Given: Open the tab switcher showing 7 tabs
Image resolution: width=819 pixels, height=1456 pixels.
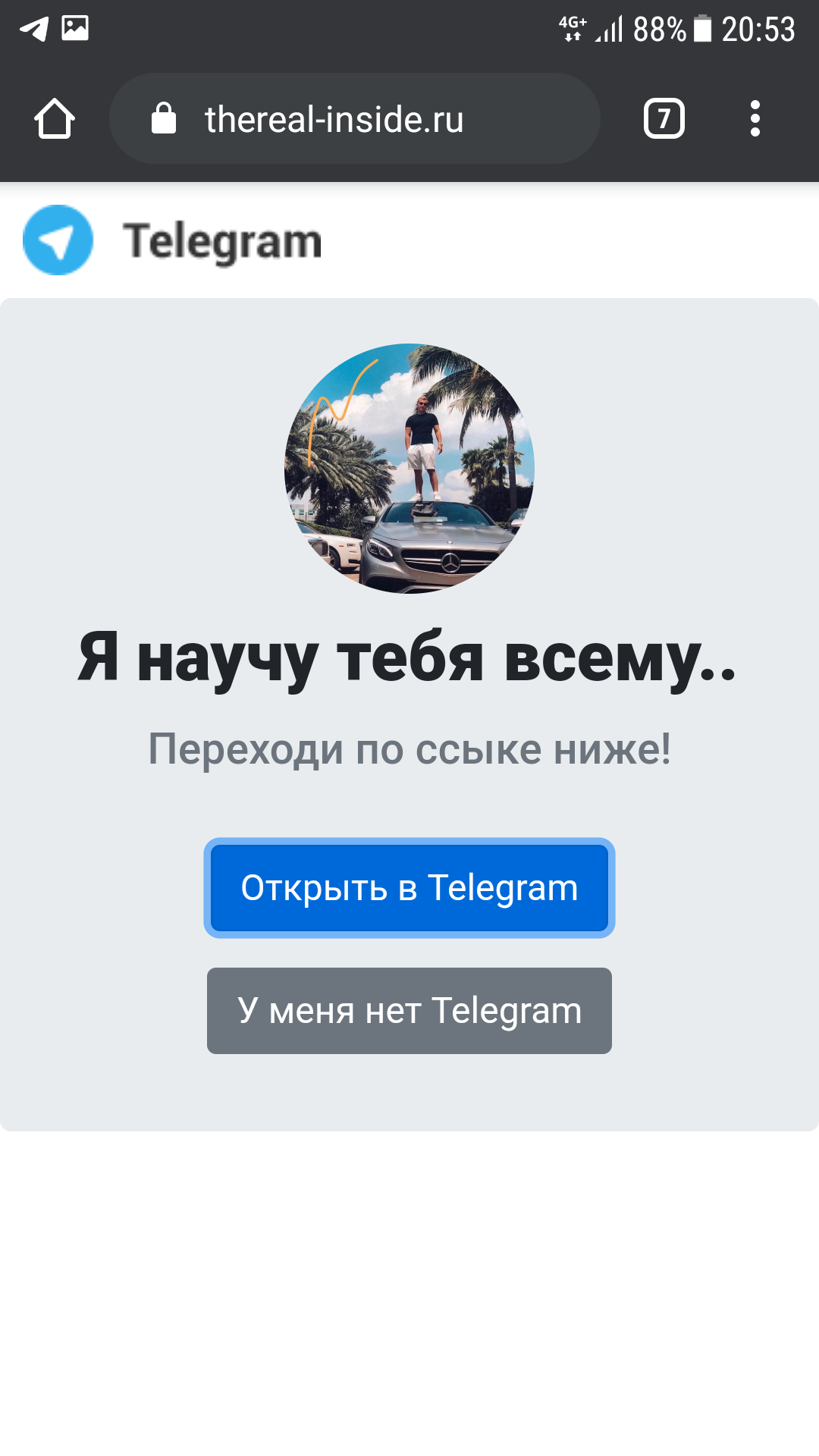Looking at the screenshot, I should [x=664, y=118].
